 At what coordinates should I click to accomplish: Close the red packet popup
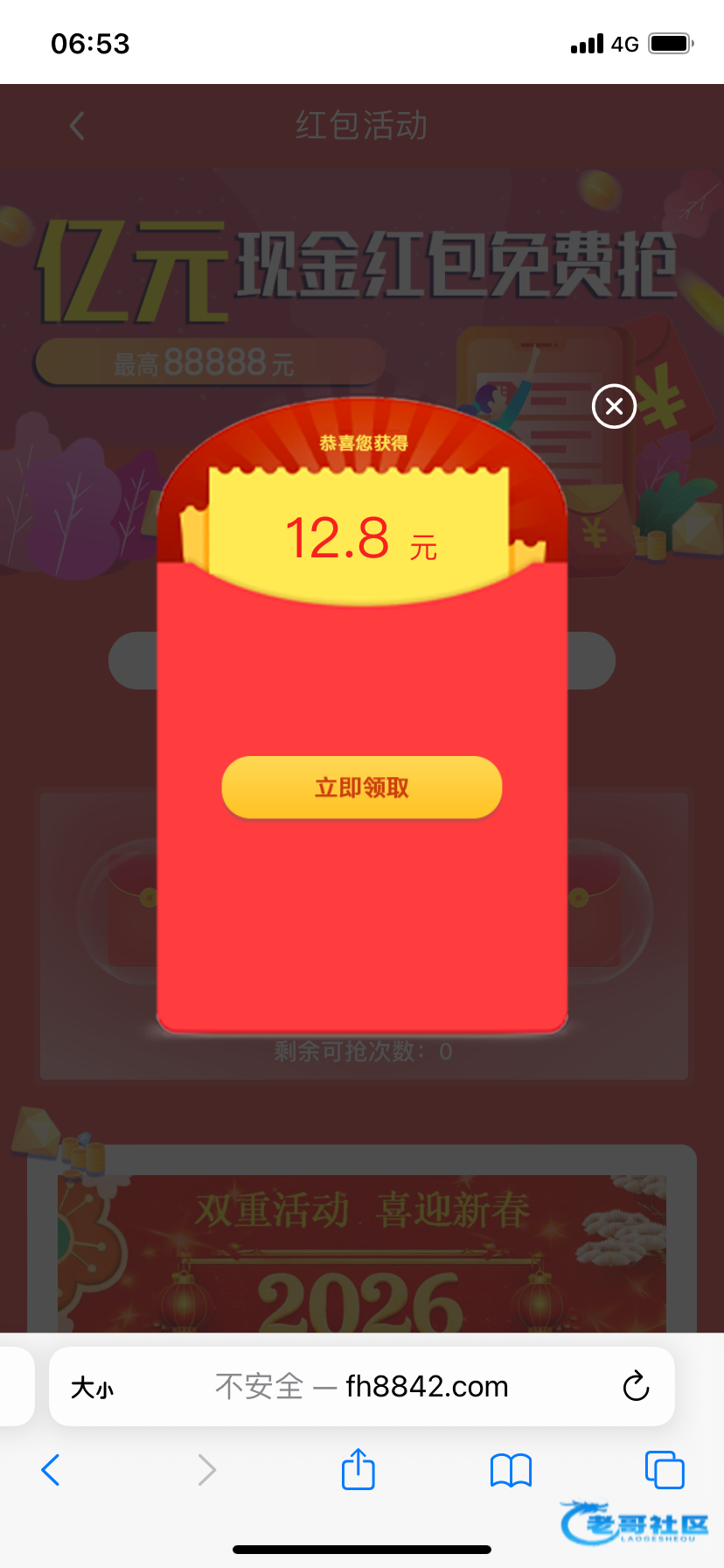[x=614, y=406]
